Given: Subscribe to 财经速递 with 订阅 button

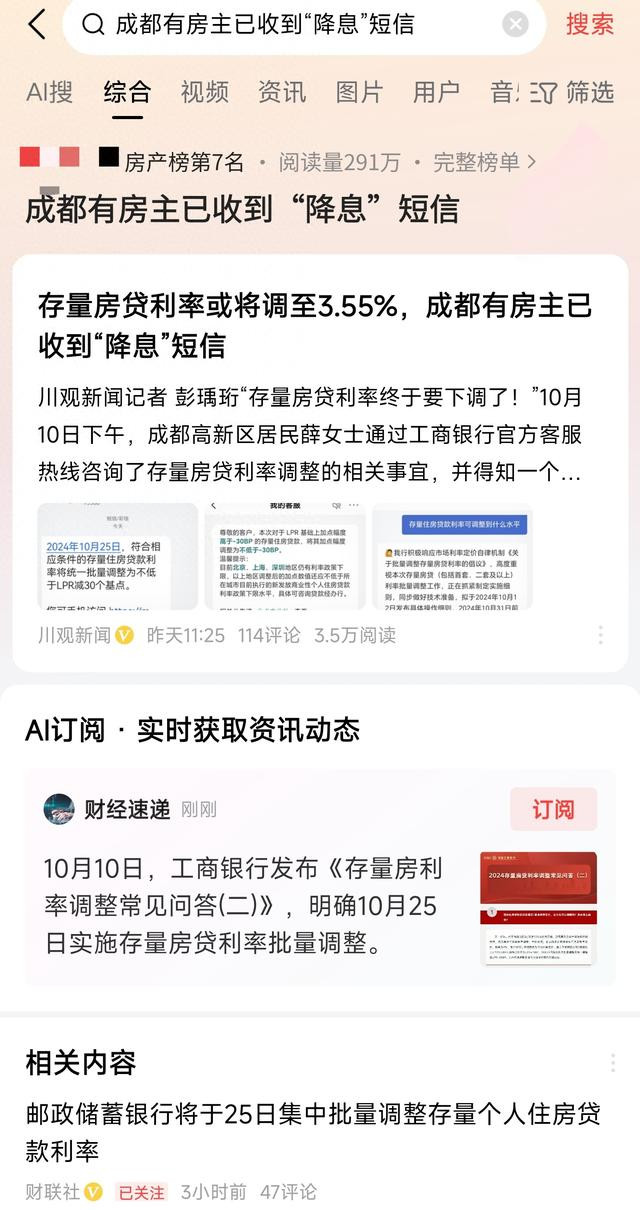Looking at the screenshot, I should pos(553,809).
